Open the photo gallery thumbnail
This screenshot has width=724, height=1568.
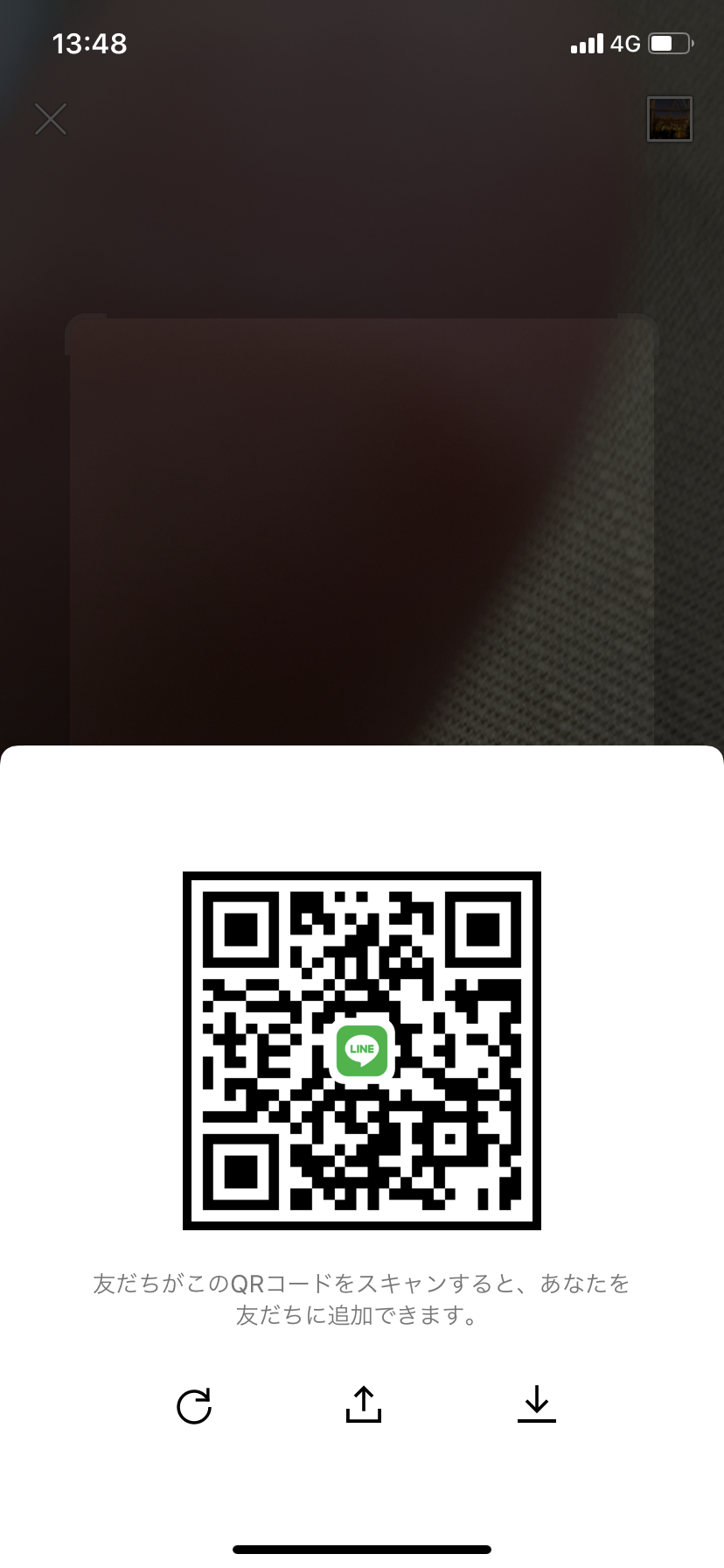pos(670,119)
